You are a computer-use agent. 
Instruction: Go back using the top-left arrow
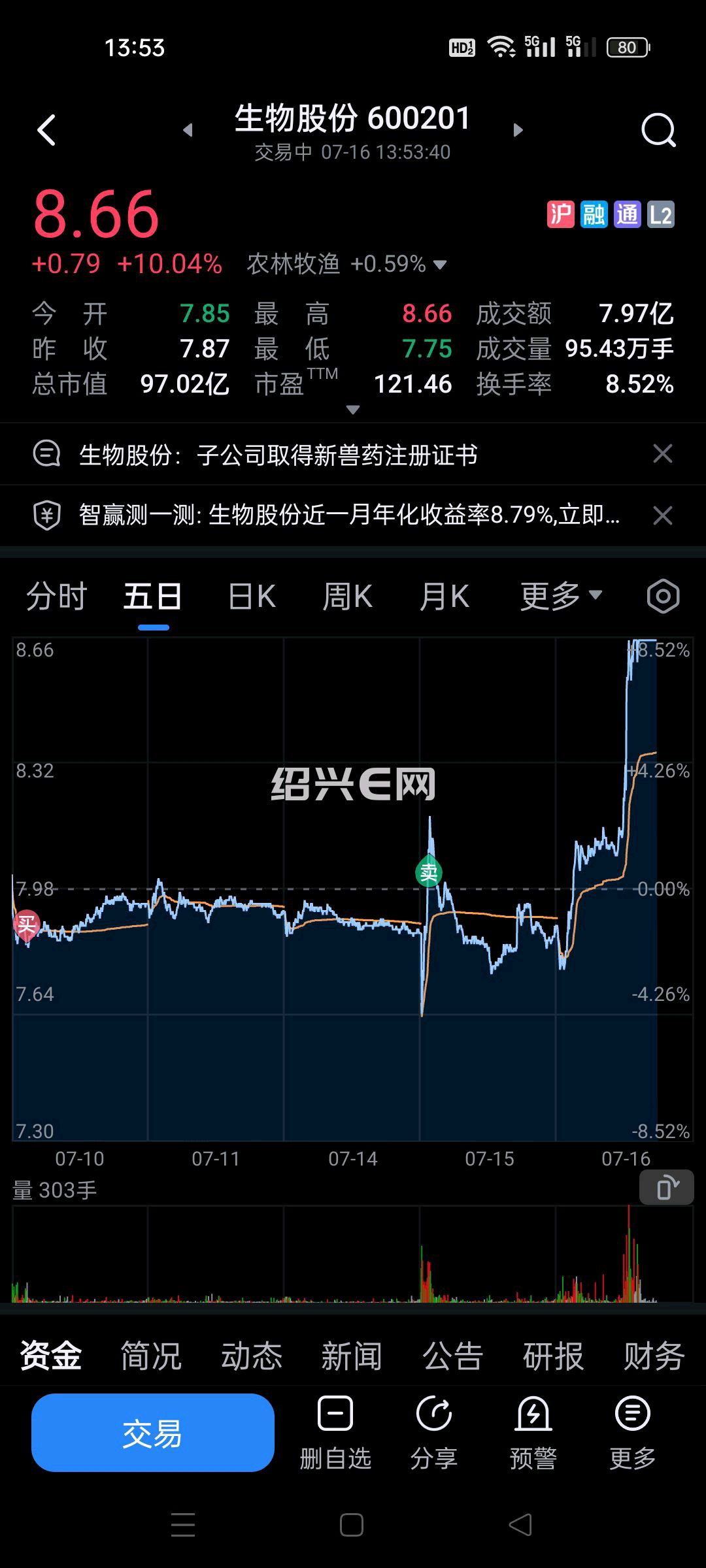[x=46, y=130]
